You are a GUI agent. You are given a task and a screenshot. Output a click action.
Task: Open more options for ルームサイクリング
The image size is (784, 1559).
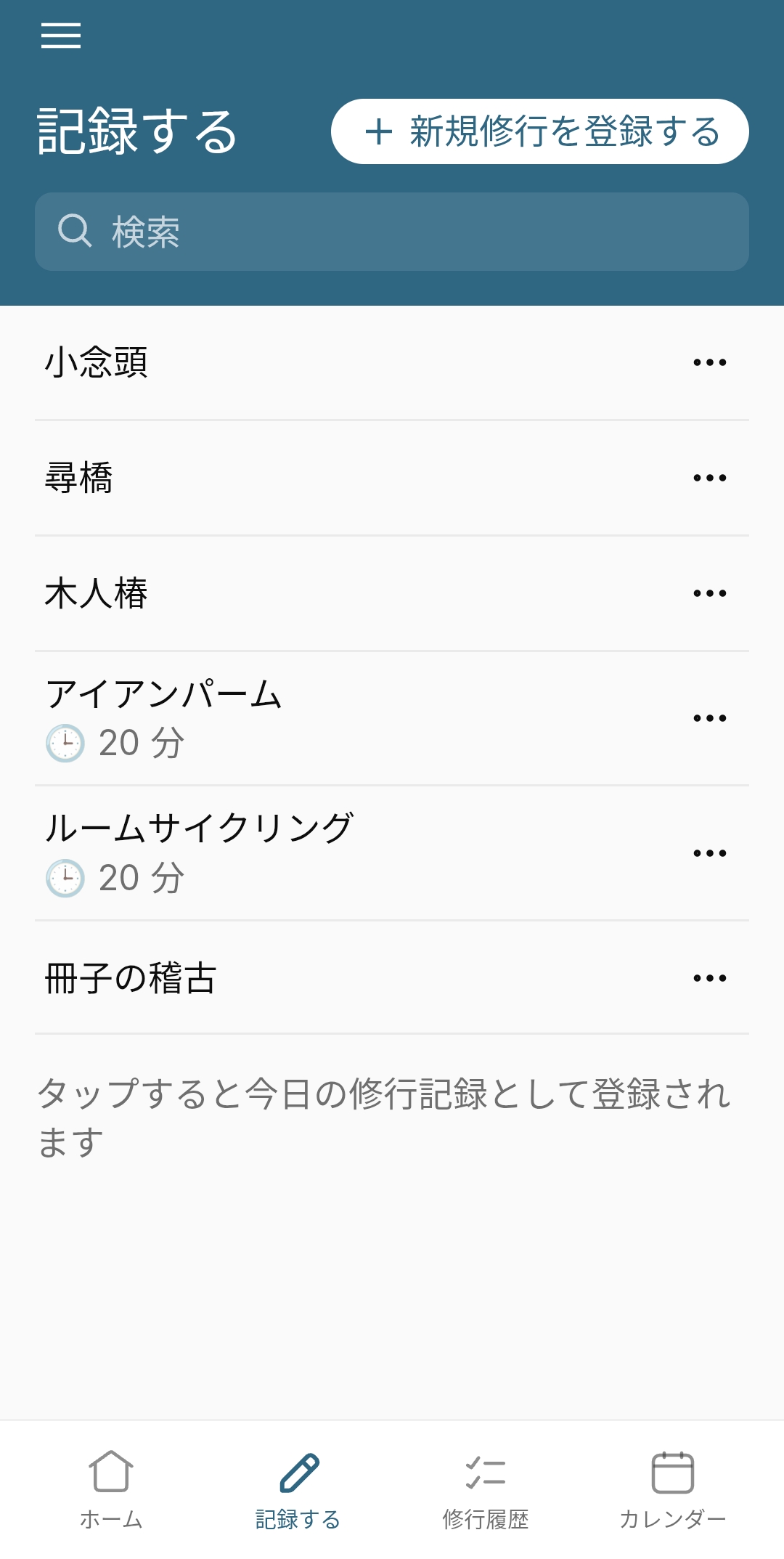(x=709, y=853)
